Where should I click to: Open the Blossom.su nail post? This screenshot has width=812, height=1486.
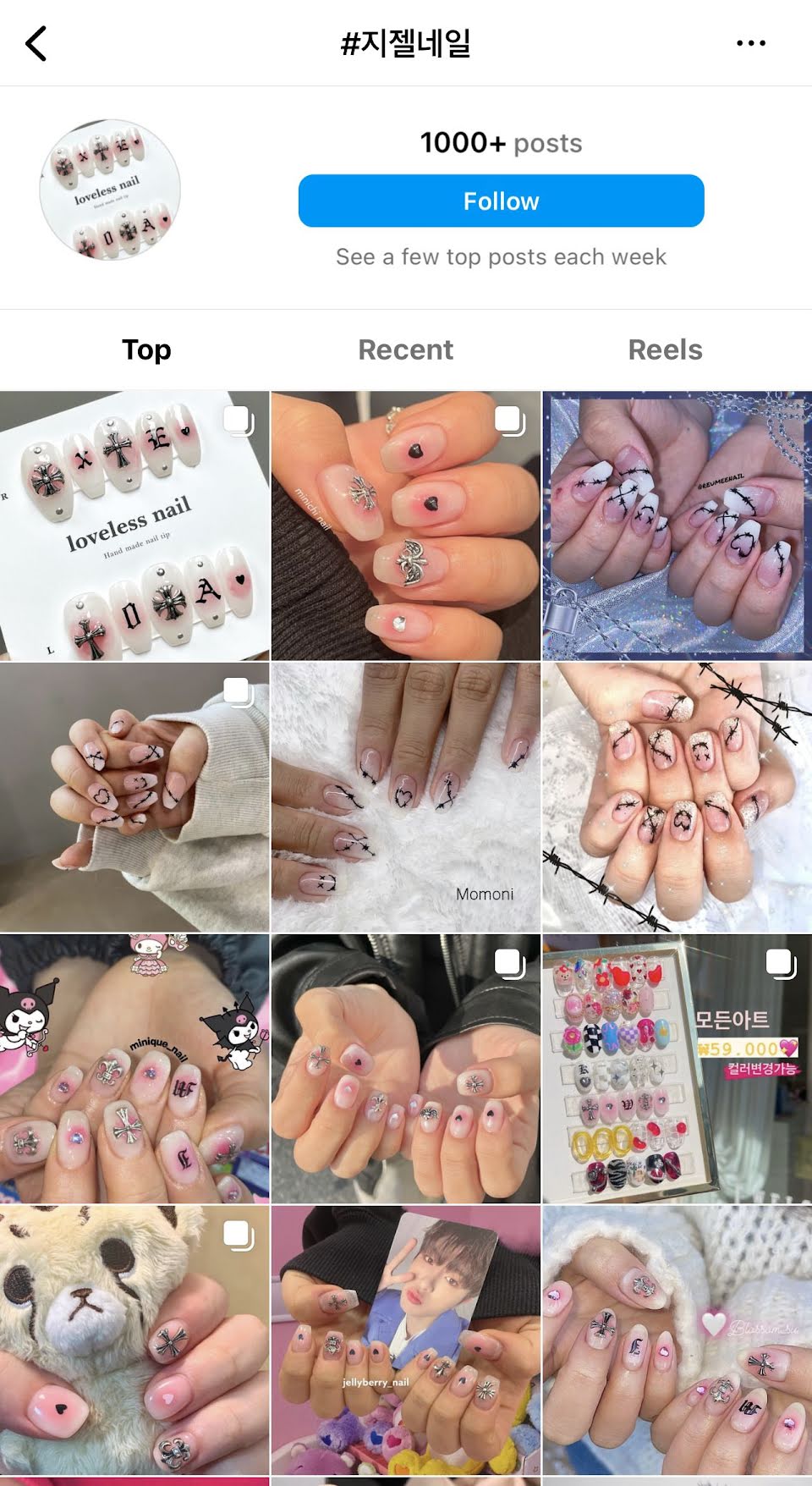pos(678,1340)
